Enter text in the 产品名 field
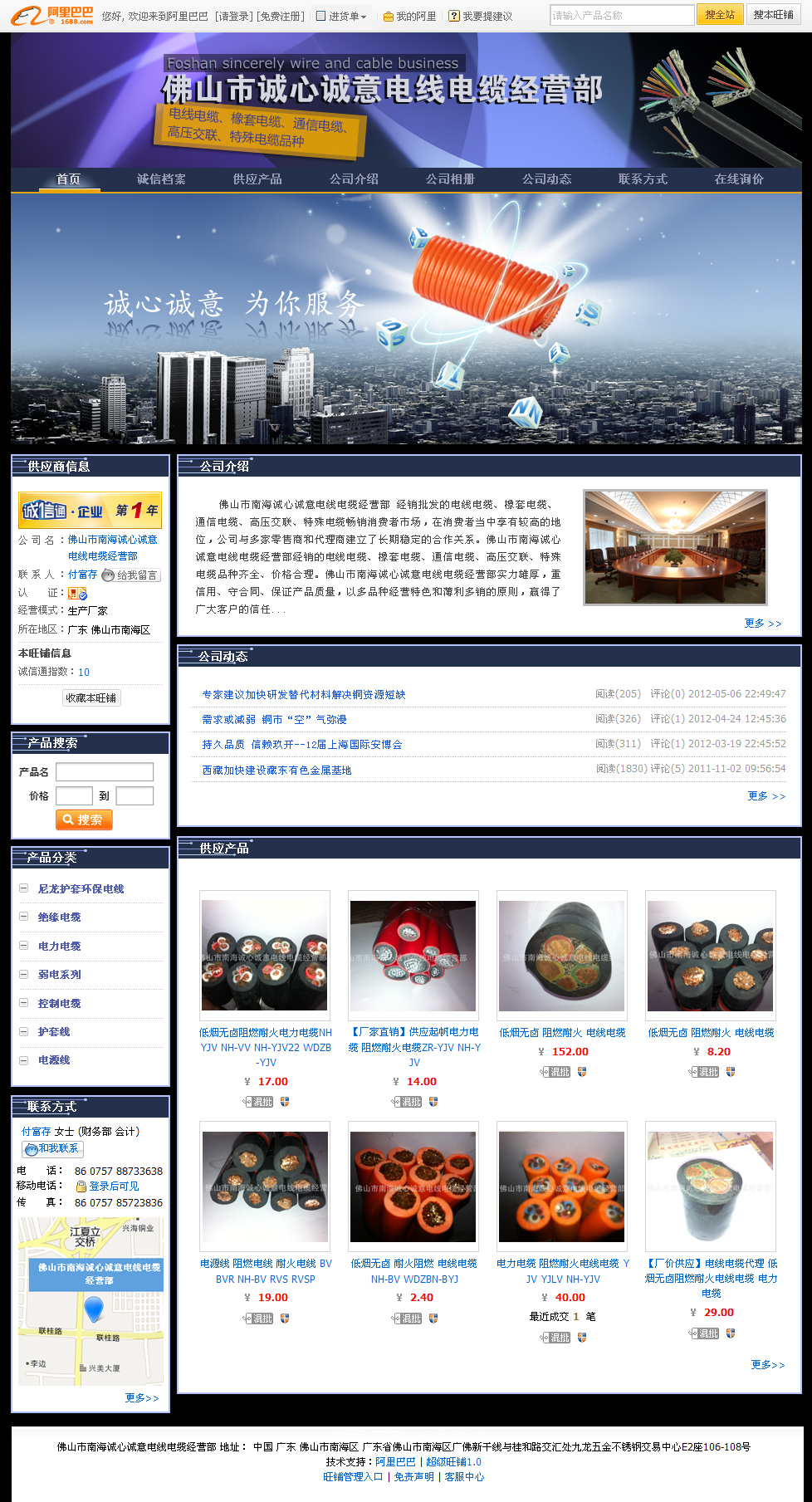Screen dimensions: 812x1502 [105, 772]
